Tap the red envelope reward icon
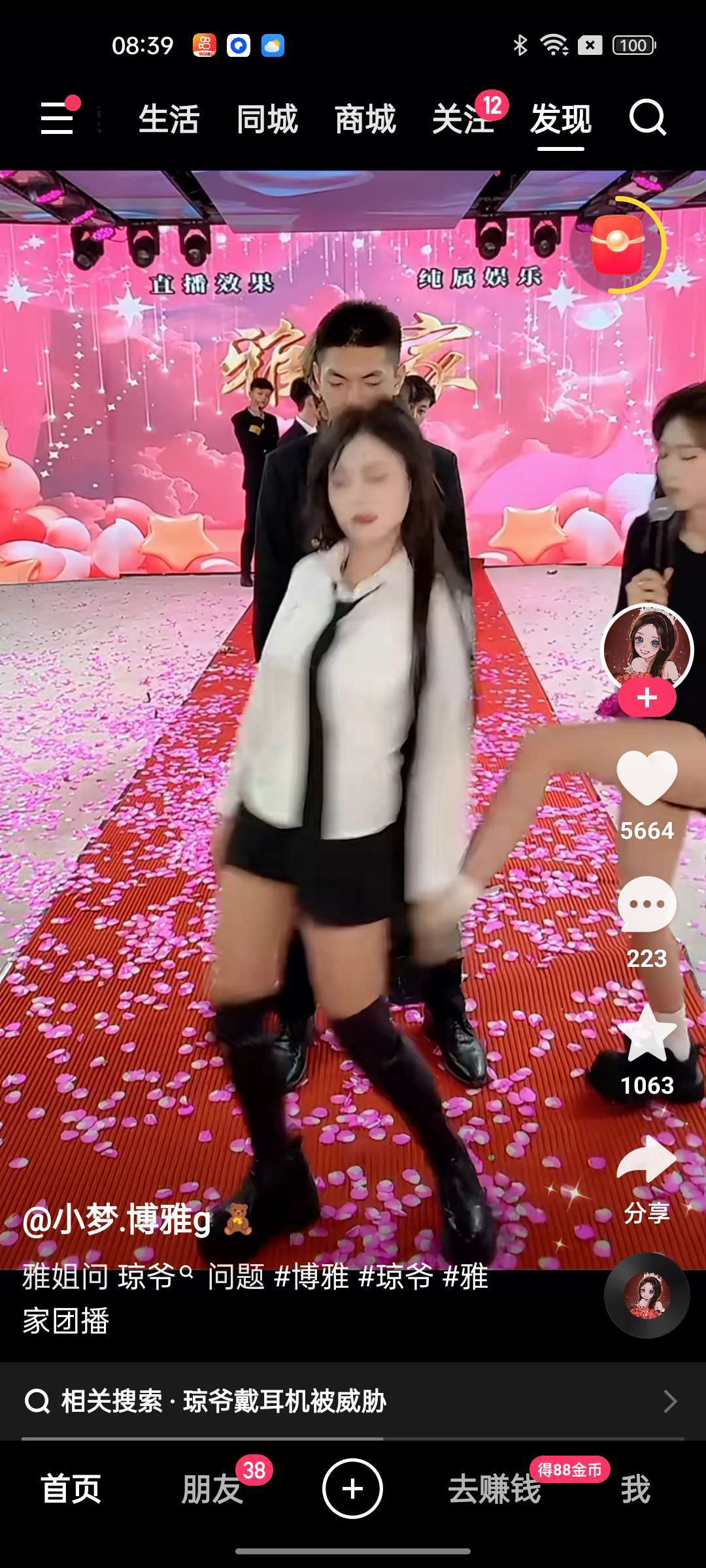Viewport: 706px width, 1568px height. 618,245
